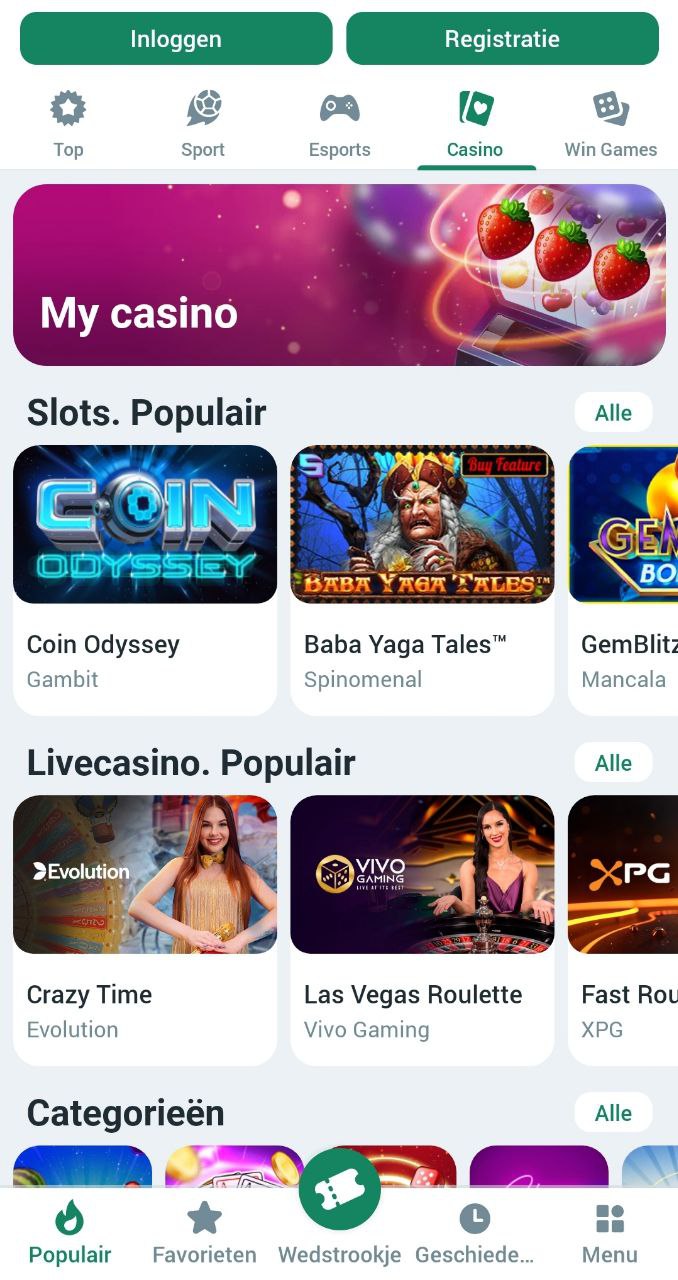Open the Menu tab

[x=609, y=1233]
